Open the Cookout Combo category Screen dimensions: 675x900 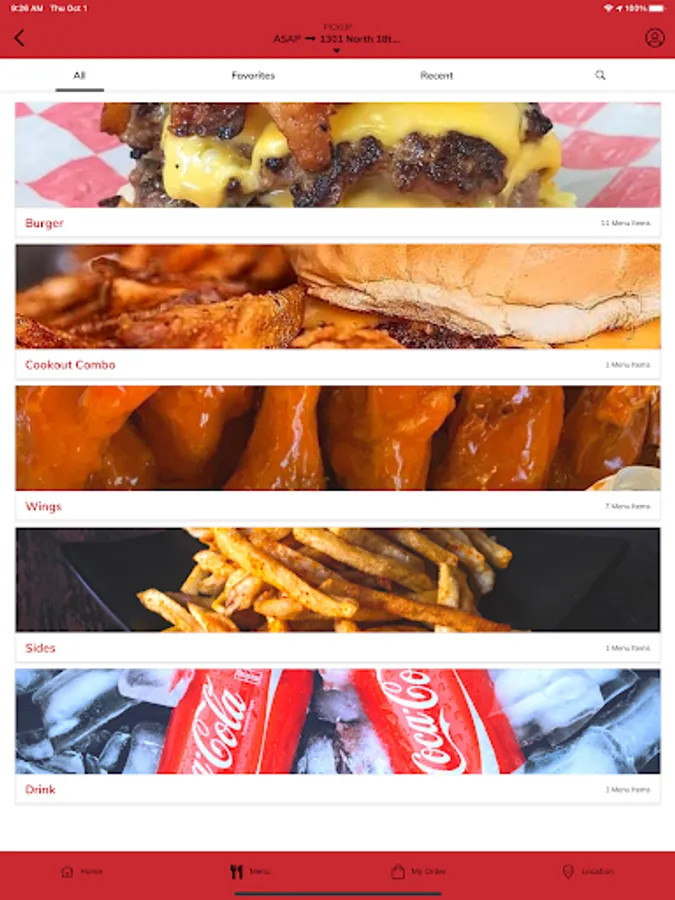coord(337,311)
